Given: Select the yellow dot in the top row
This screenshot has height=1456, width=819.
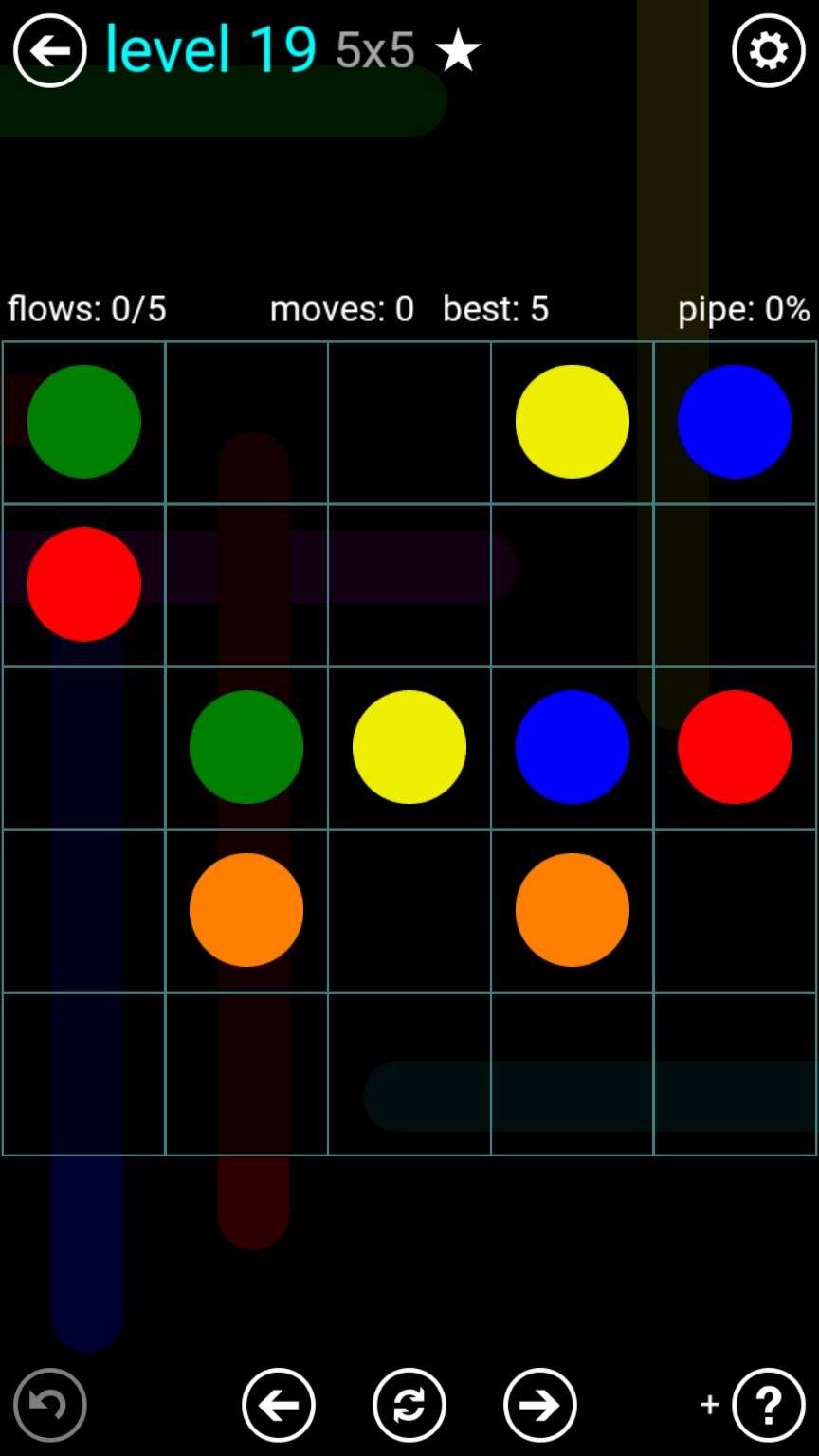Looking at the screenshot, I should tap(572, 422).
